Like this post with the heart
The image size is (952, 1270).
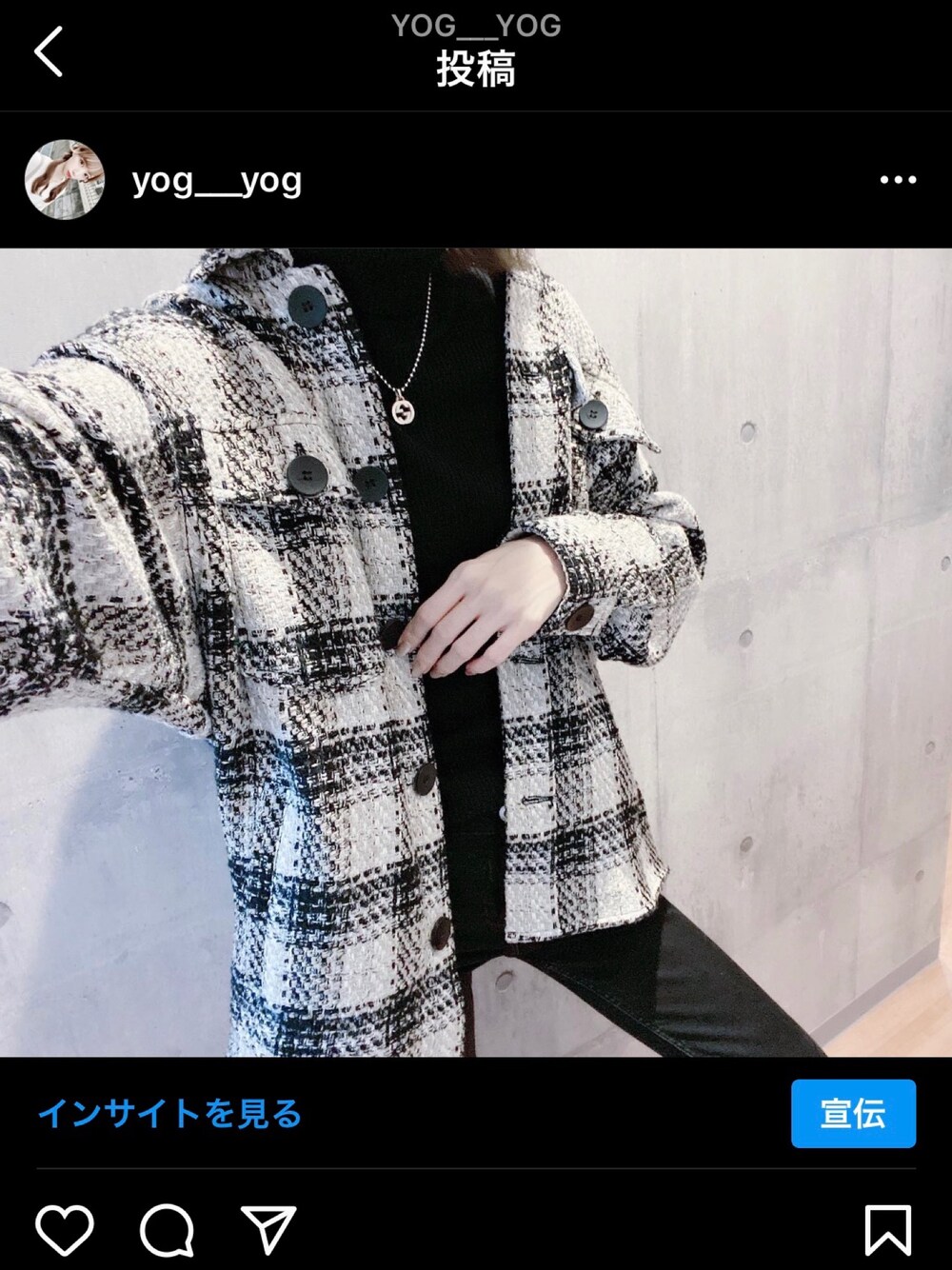pyautogui.click(x=65, y=1229)
